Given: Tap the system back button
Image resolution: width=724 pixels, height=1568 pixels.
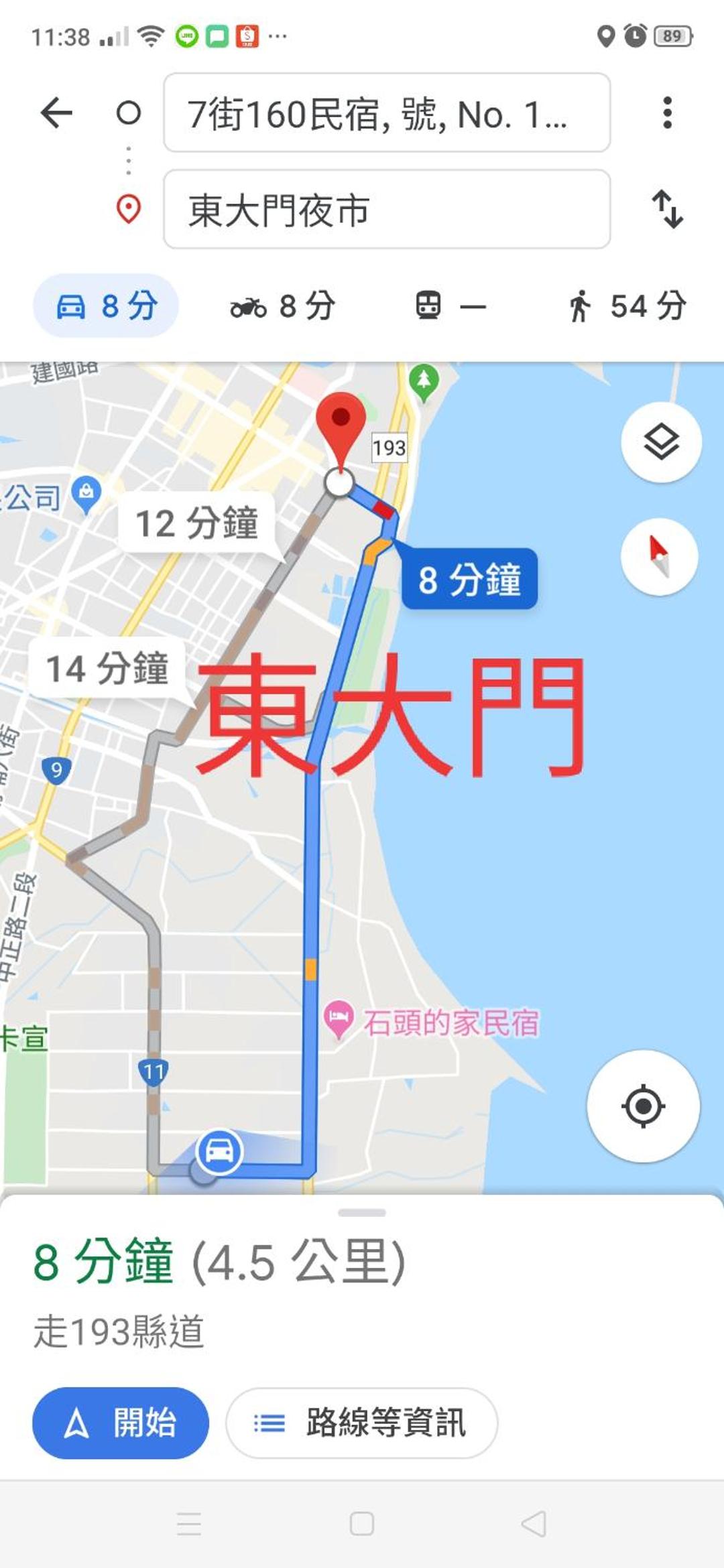Looking at the screenshot, I should [534, 1524].
